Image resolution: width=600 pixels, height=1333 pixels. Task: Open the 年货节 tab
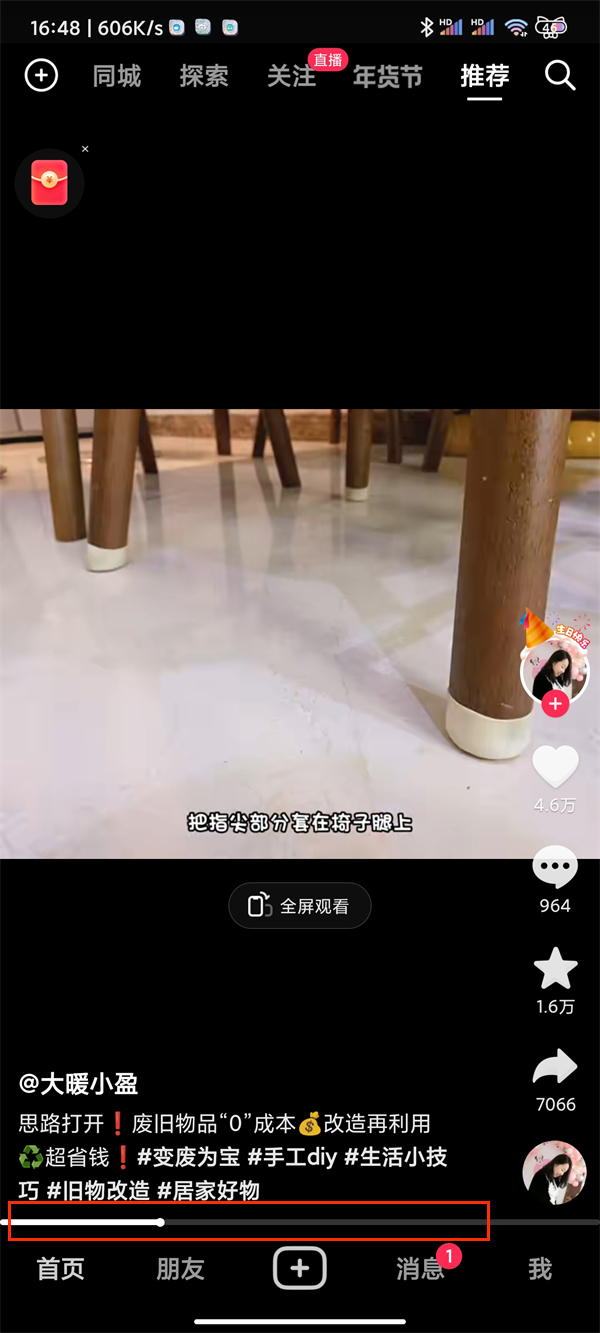pyautogui.click(x=387, y=76)
